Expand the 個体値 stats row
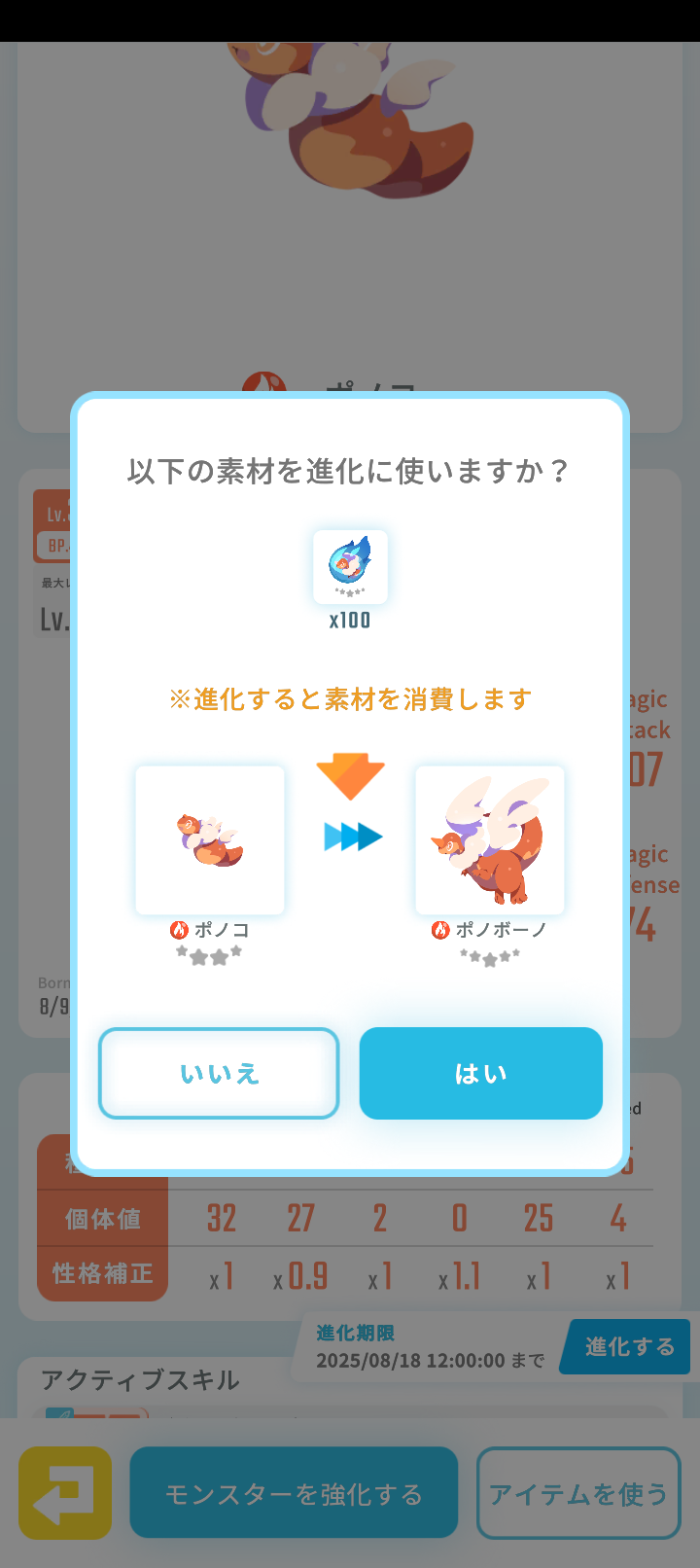The image size is (700, 1568). pos(102,1217)
